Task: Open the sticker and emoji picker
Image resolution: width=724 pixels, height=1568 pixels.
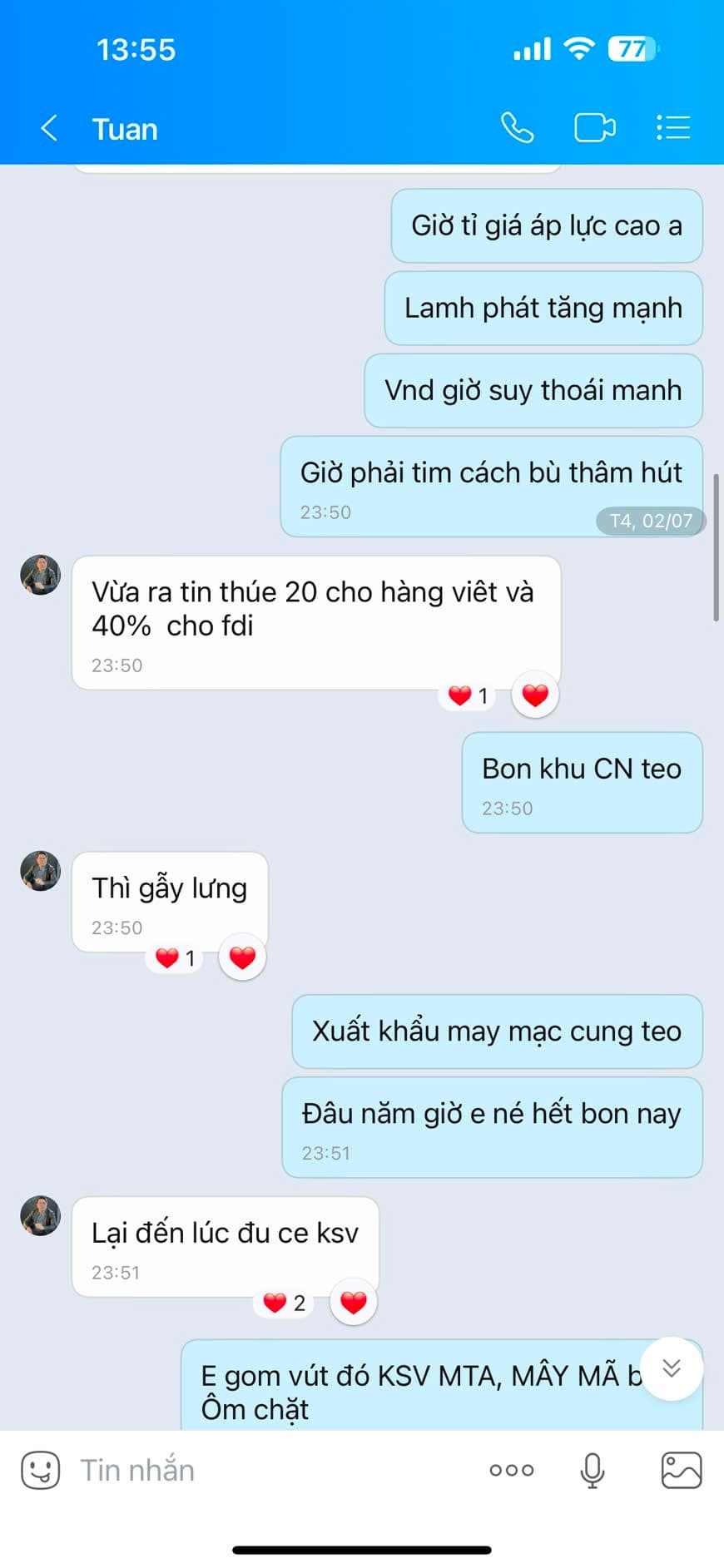Action: (x=40, y=1470)
